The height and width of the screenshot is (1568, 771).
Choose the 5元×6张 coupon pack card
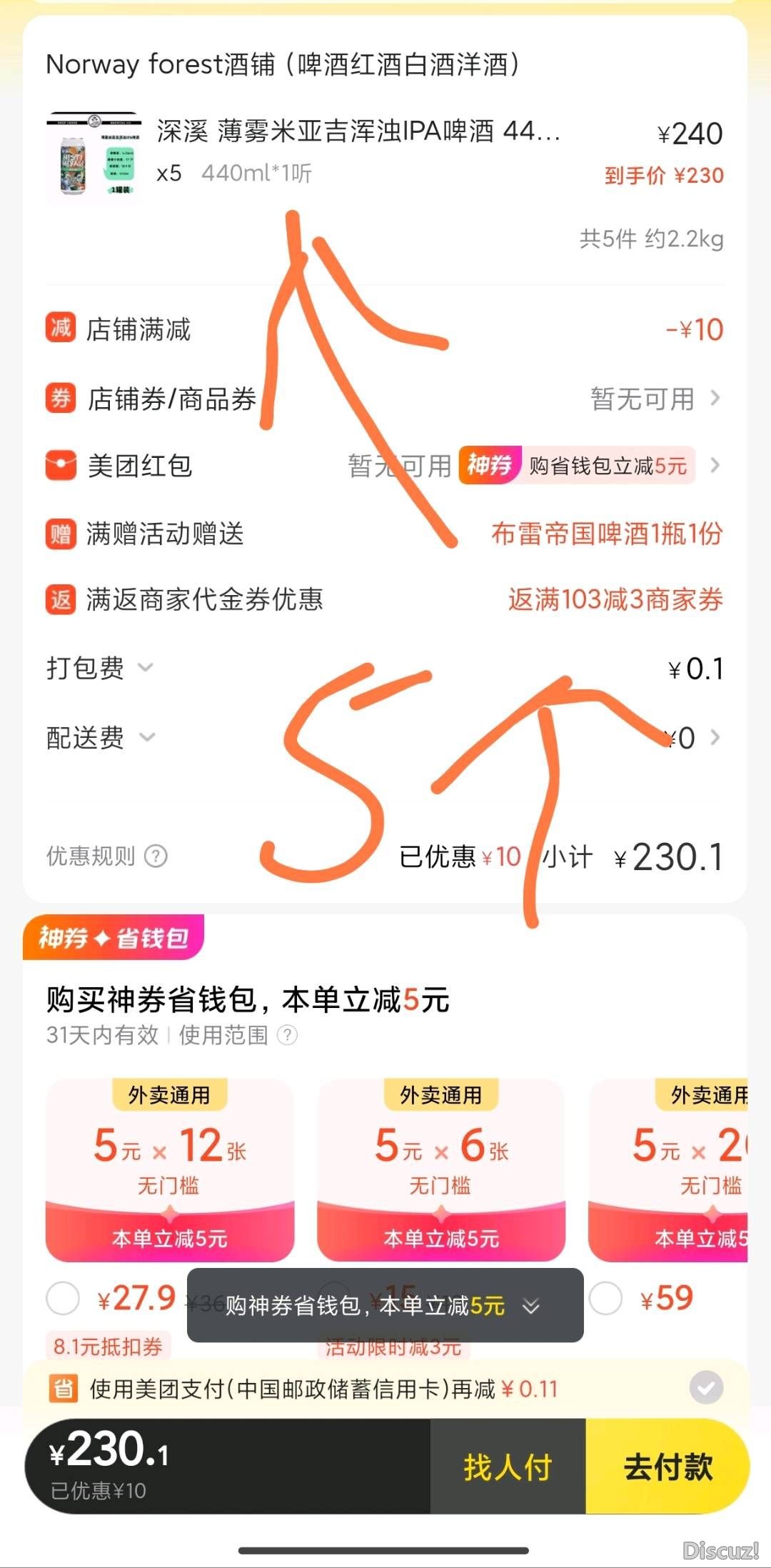(x=440, y=1169)
